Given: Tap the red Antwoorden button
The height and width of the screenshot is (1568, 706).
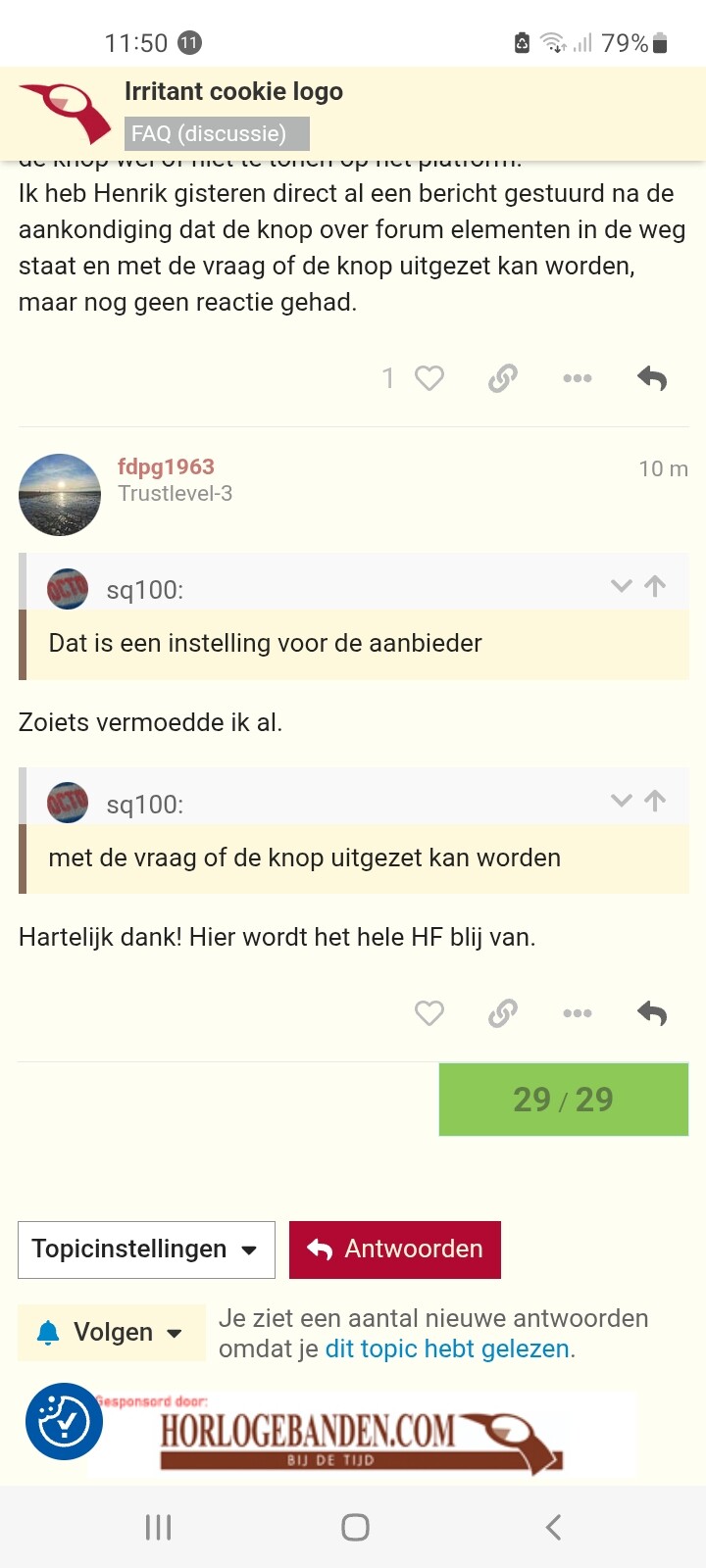Looking at the screenshot, I should pos(395,1249).
